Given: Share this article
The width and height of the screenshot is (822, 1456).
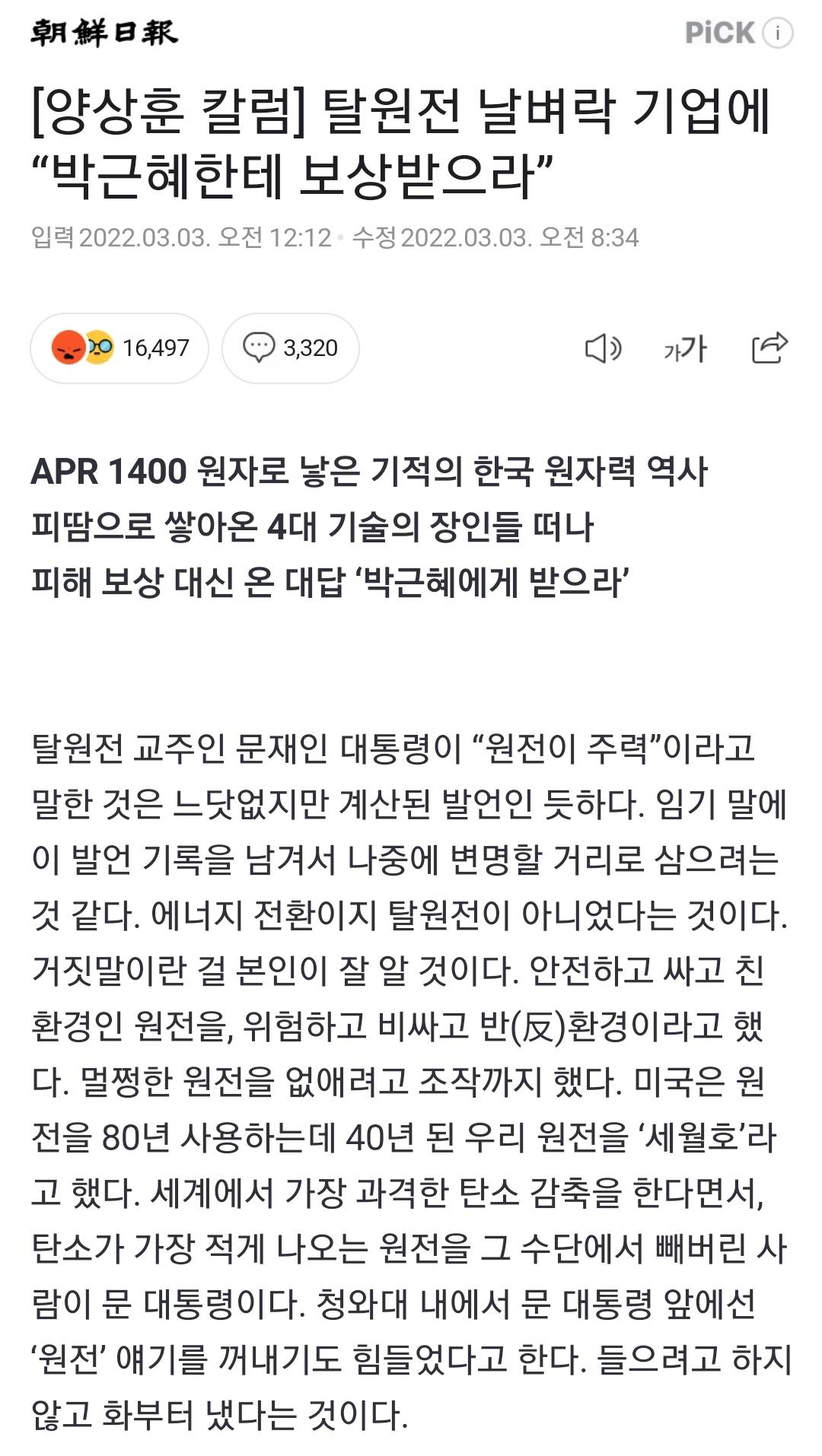Looking at the screenshot, I should point(769,348).
